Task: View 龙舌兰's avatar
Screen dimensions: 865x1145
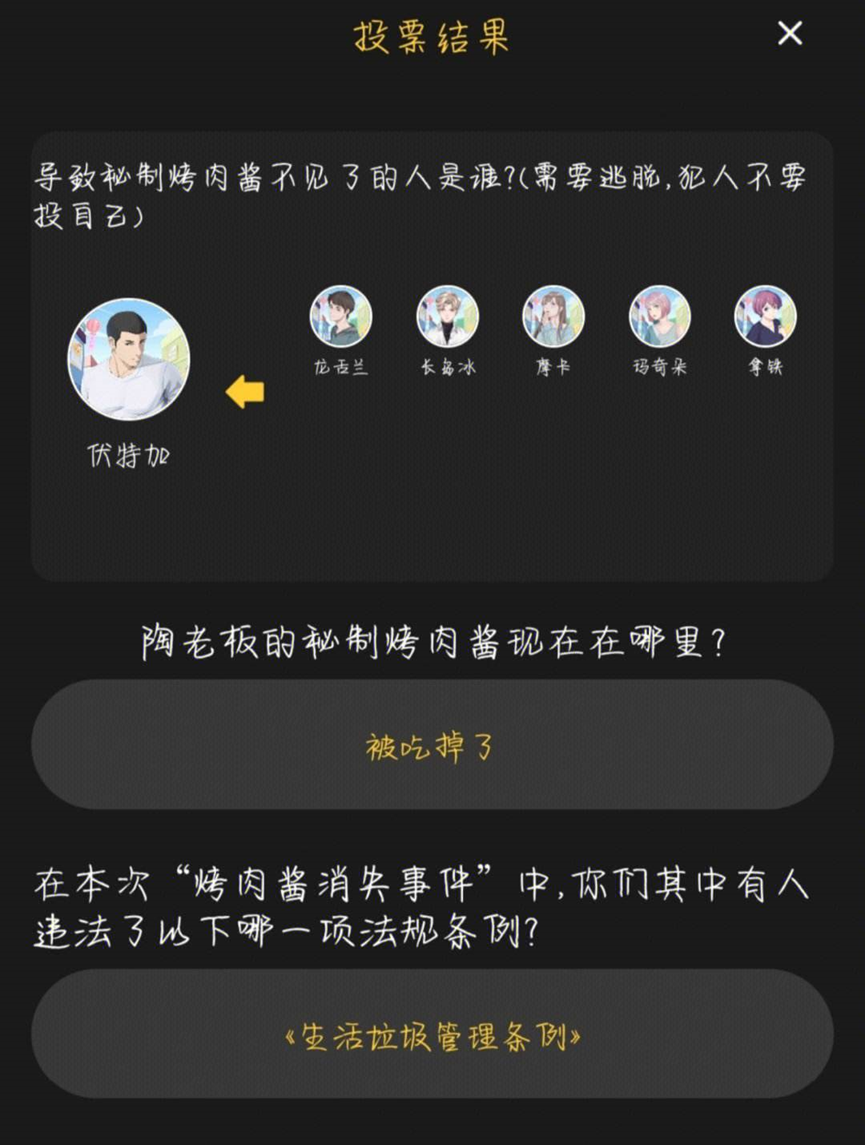Action: (341, 317)
